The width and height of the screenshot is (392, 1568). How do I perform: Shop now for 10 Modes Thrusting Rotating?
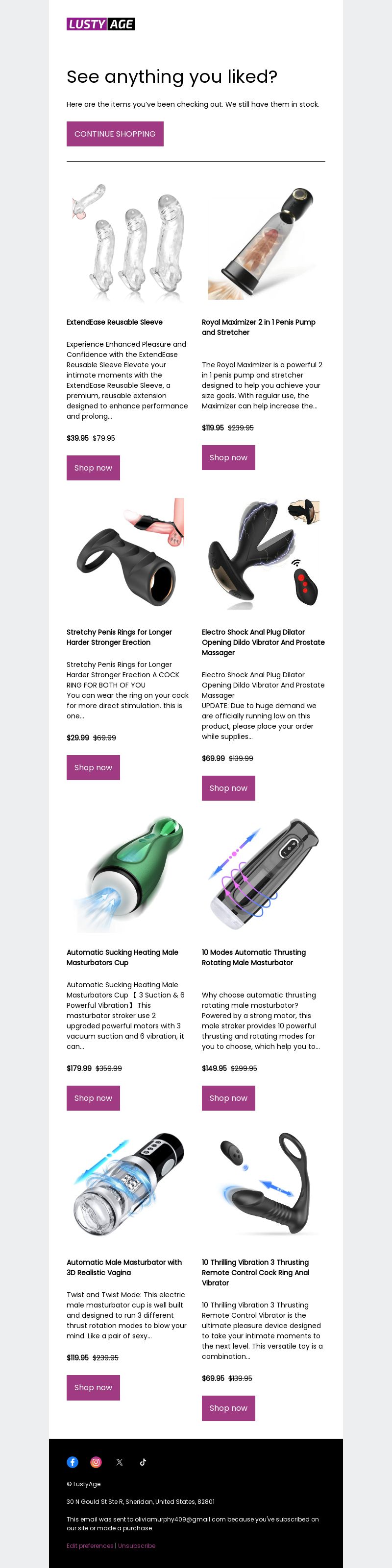228,1097
